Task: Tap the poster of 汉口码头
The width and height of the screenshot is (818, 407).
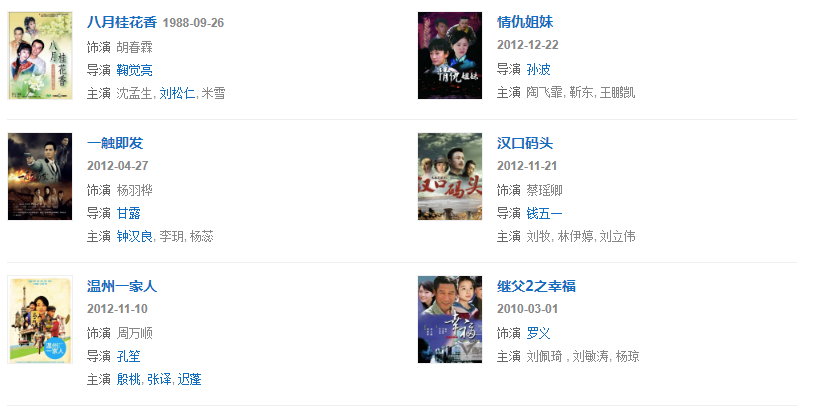Action: (450, 177)
